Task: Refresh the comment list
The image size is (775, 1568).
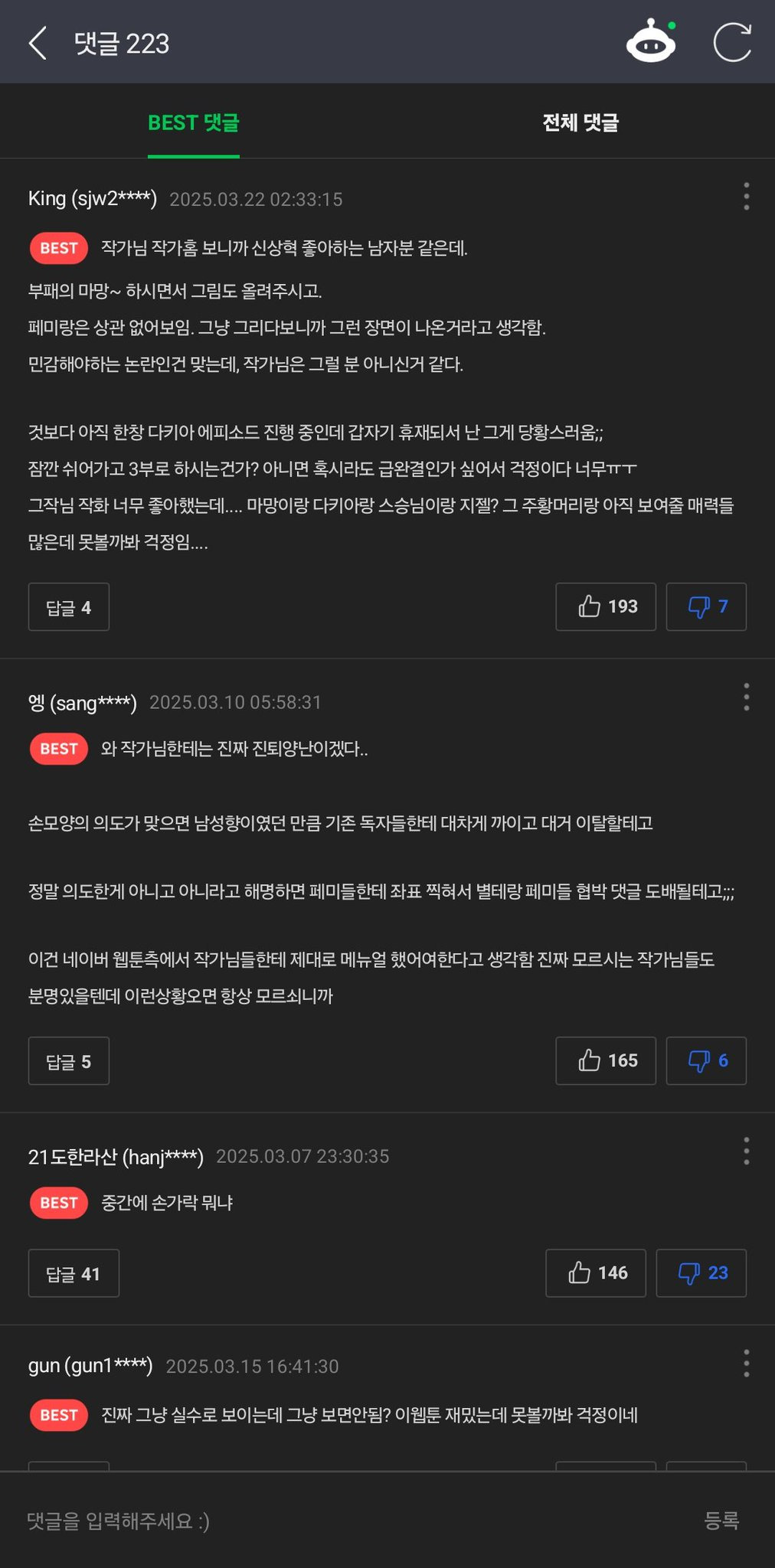Action: pos(733,42)
